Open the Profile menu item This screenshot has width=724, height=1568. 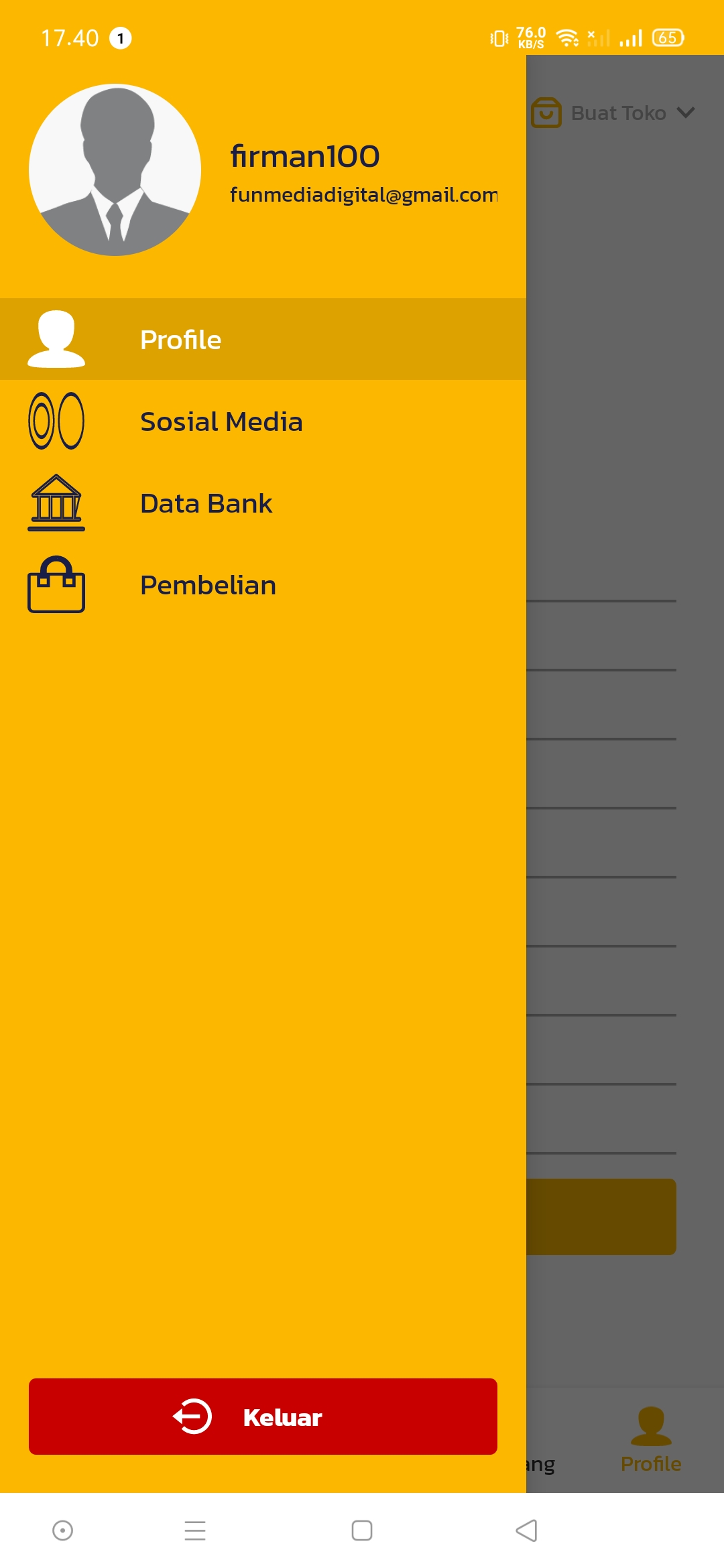pyautogui.click(x=261, y=339)
